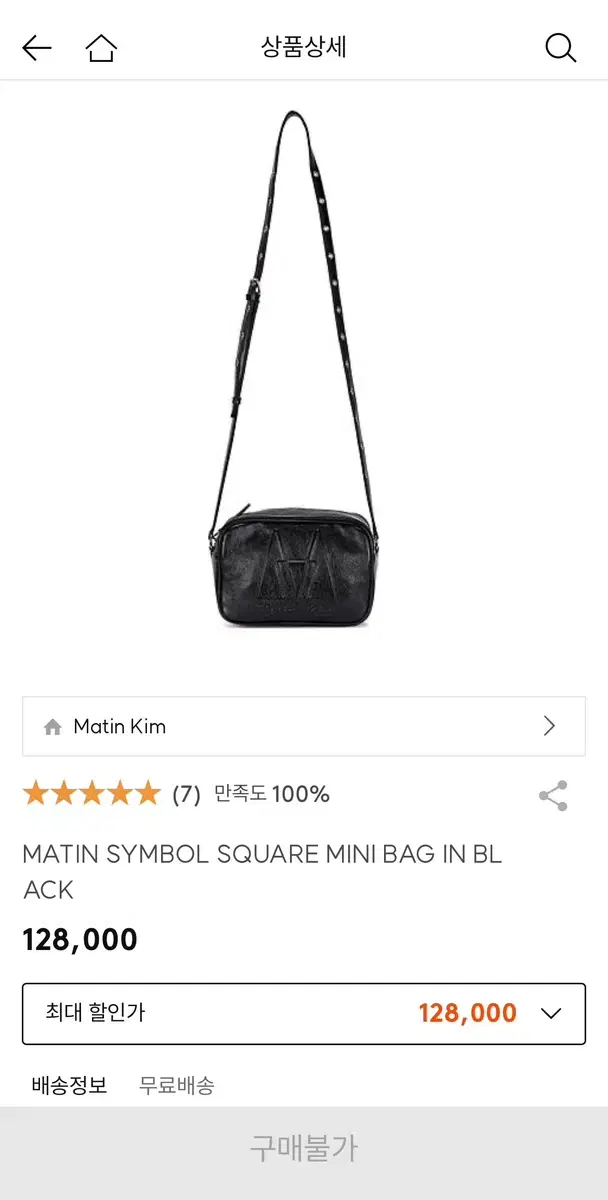Viewport: 608px width, 1200px height.
Task: Open the Matin Kim brand shop row
Action: [x=304, y=726]
